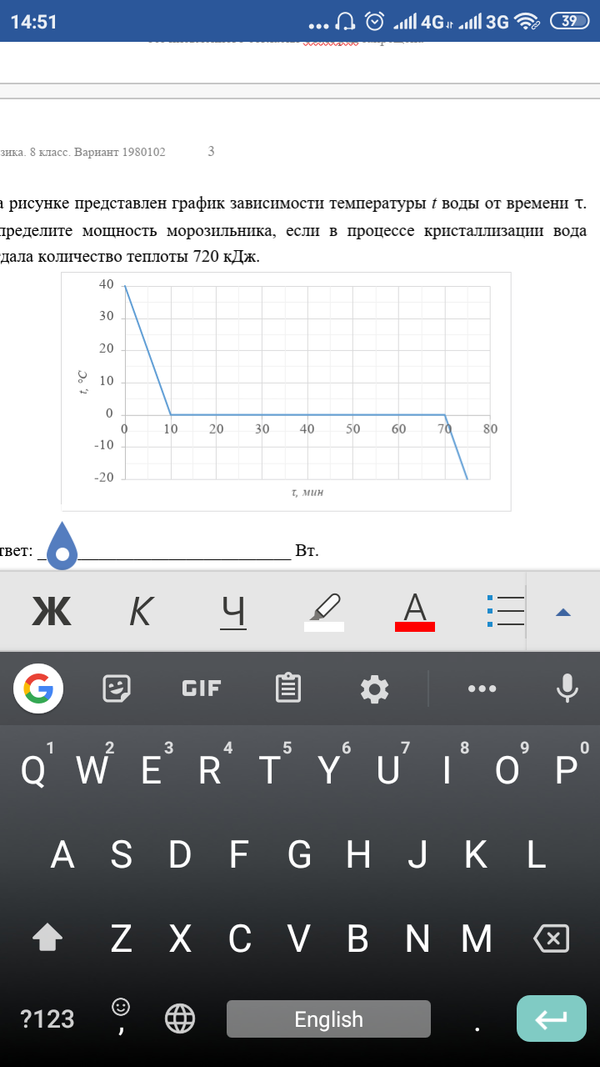Open Google search on the keyboard
This screenshot has width=600, height=1067.
pyautogui.click(x=39, y=688)
